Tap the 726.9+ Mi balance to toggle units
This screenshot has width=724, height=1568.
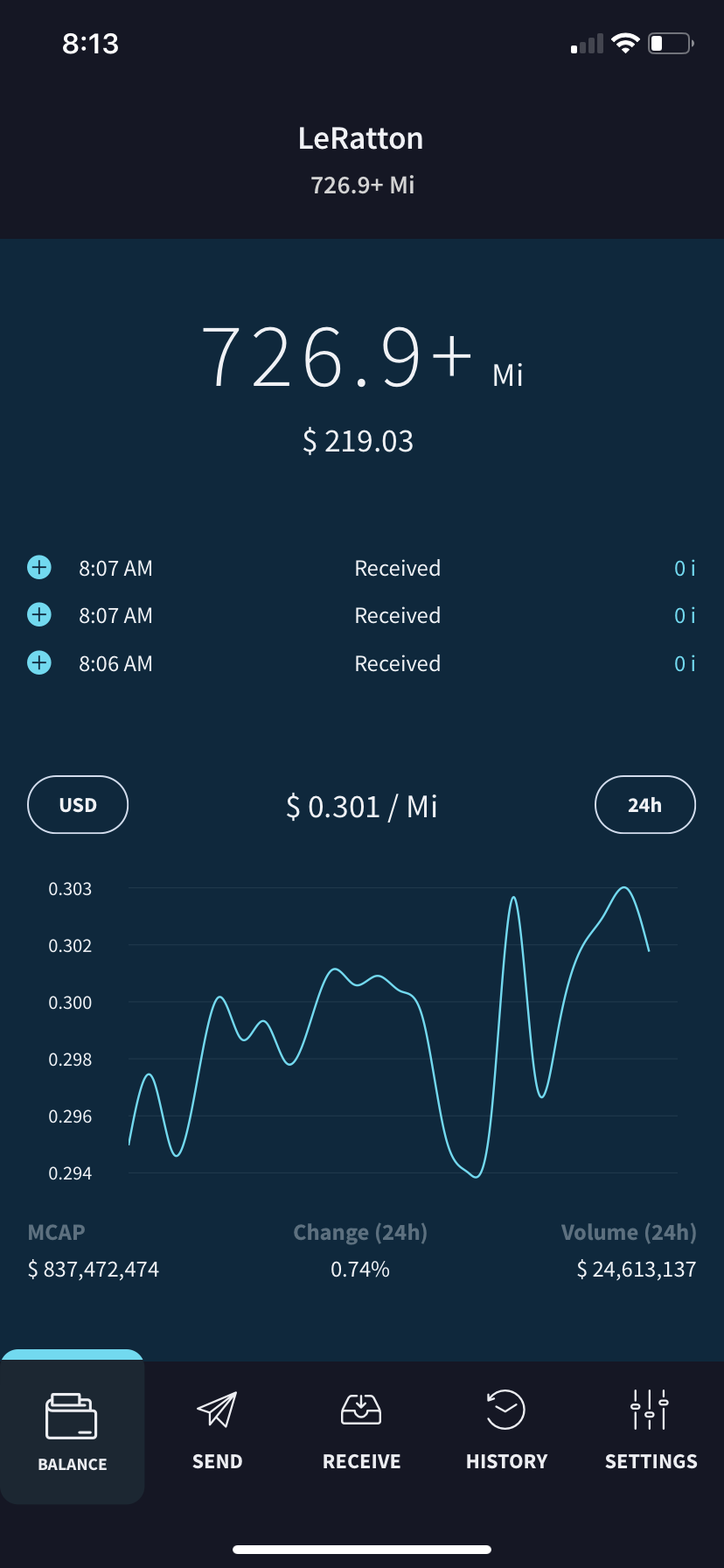pyautogui.click(x=361, y=358)
